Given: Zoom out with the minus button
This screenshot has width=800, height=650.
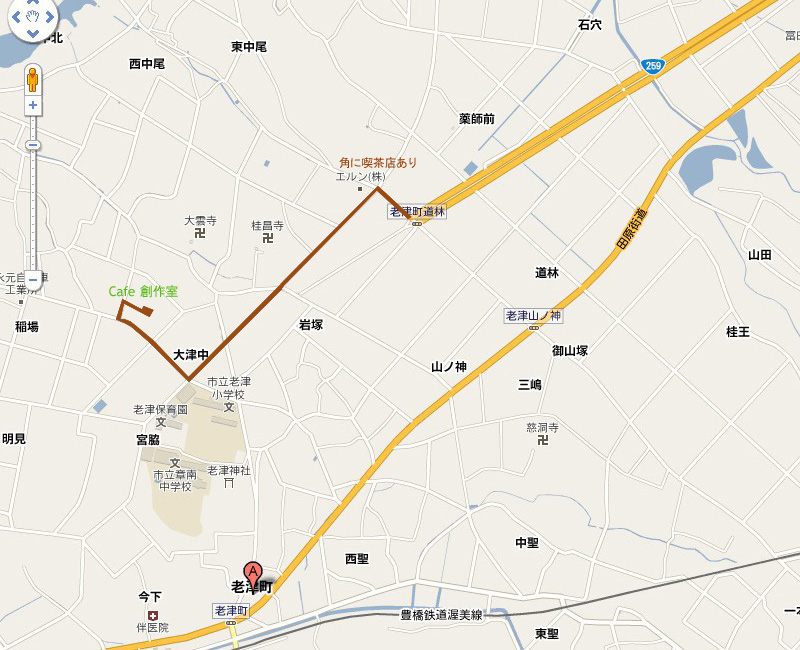Looking at the screenshot, I should tap(33, 279).
